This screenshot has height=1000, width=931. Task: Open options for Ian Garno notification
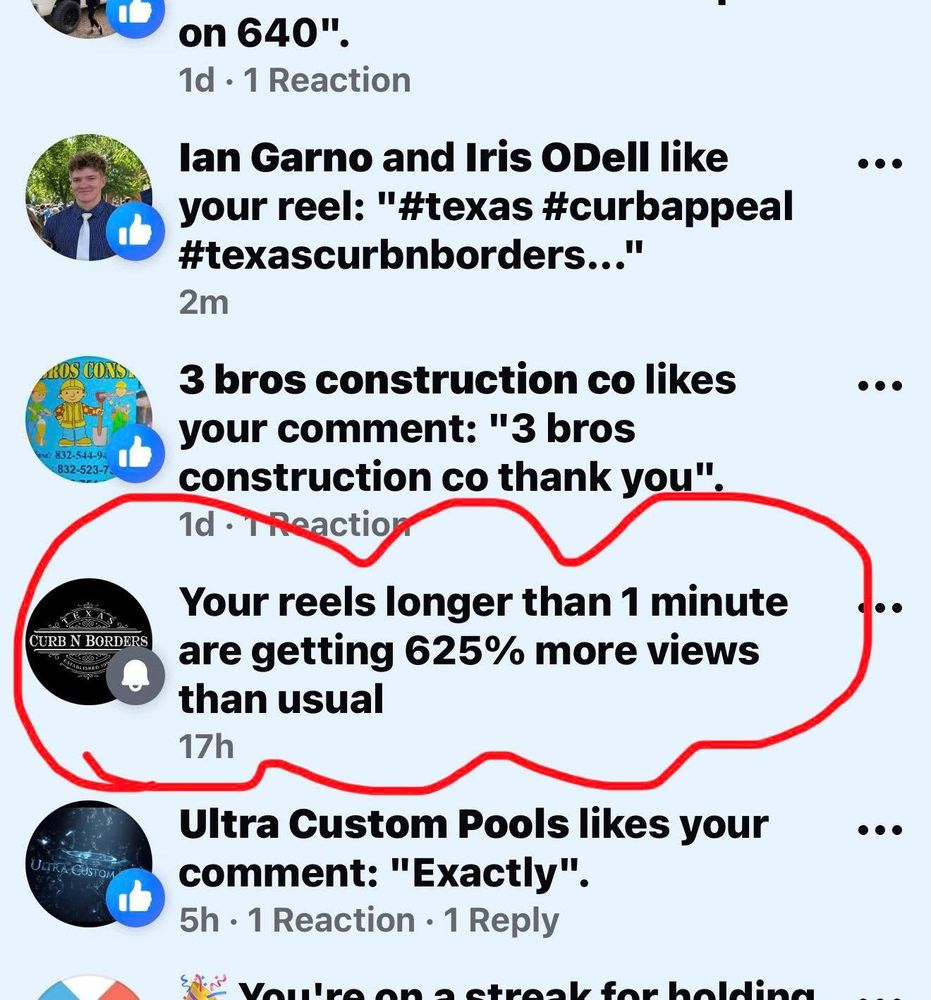[880, 163]
